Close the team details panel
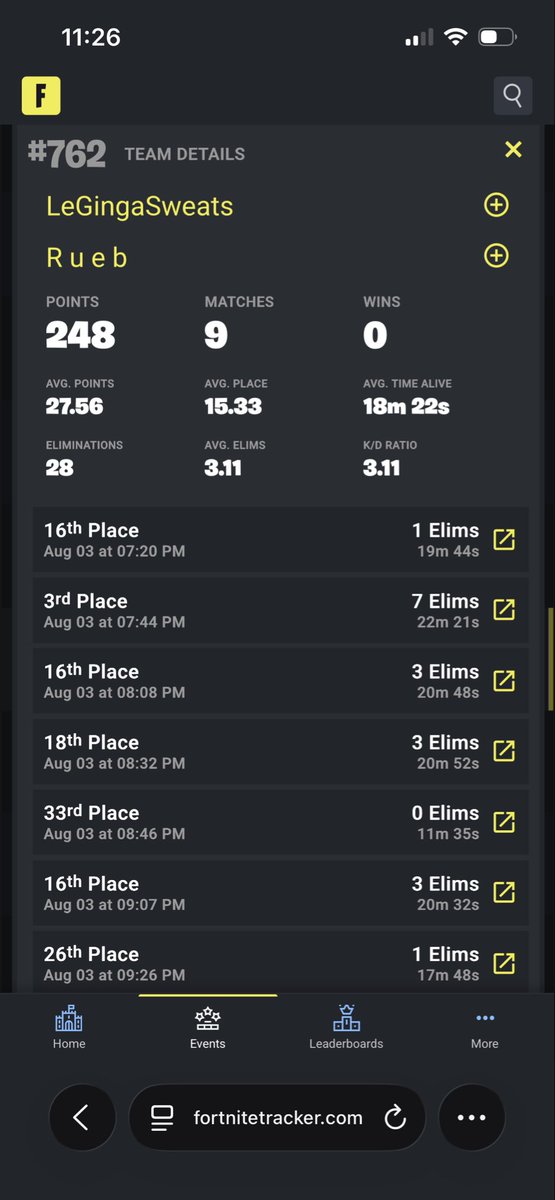The height and width of the screenshot is (1200, 555). (513, 149)
